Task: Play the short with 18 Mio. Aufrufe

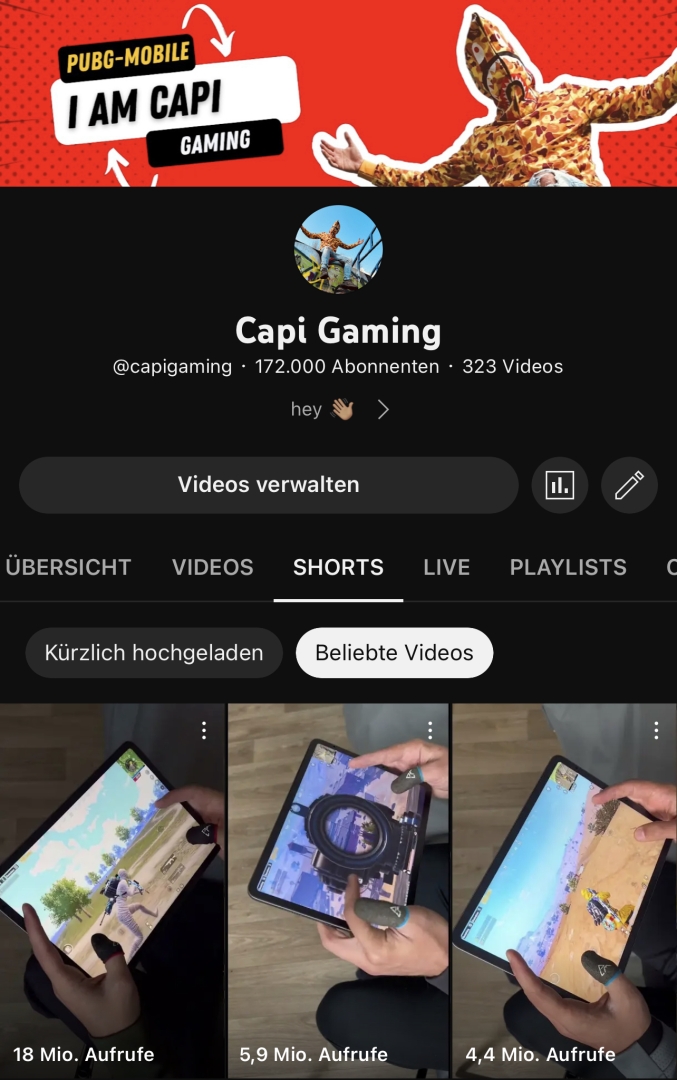Action: [x=112, y=880]
